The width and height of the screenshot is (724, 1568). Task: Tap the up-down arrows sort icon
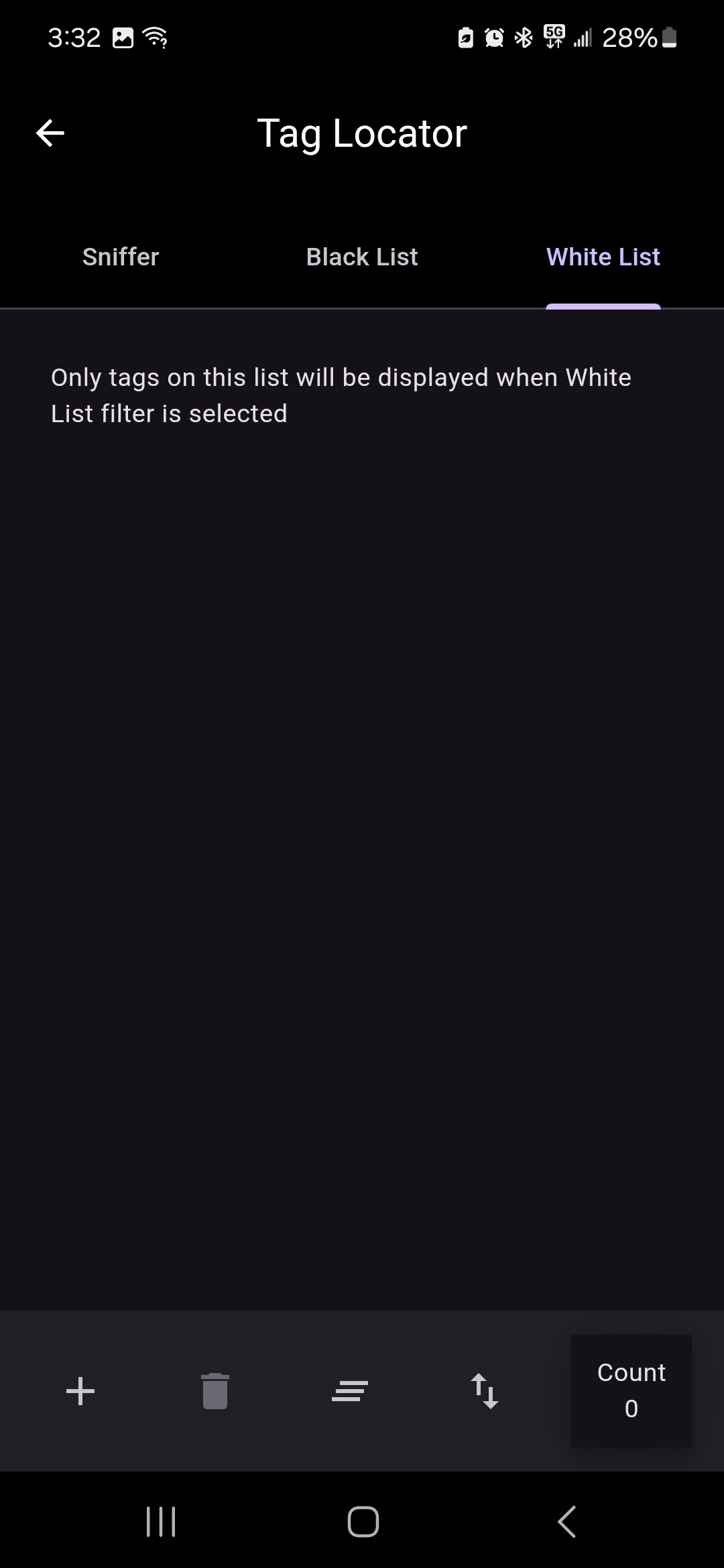(484, 1391)
